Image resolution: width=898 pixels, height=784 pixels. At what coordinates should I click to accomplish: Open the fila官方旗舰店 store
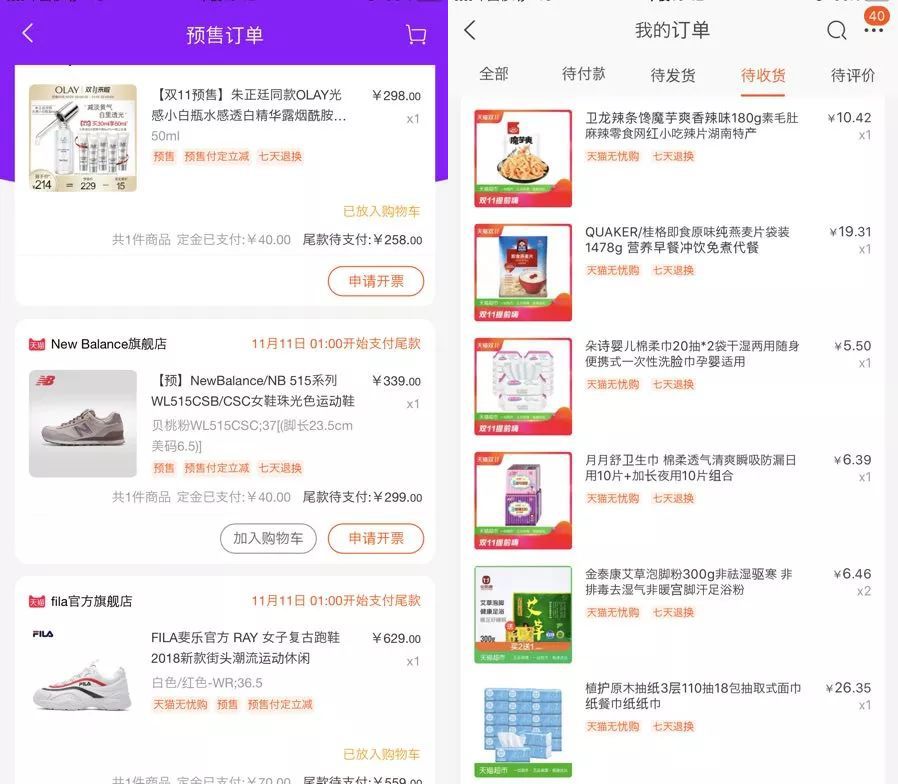point(91,601)
